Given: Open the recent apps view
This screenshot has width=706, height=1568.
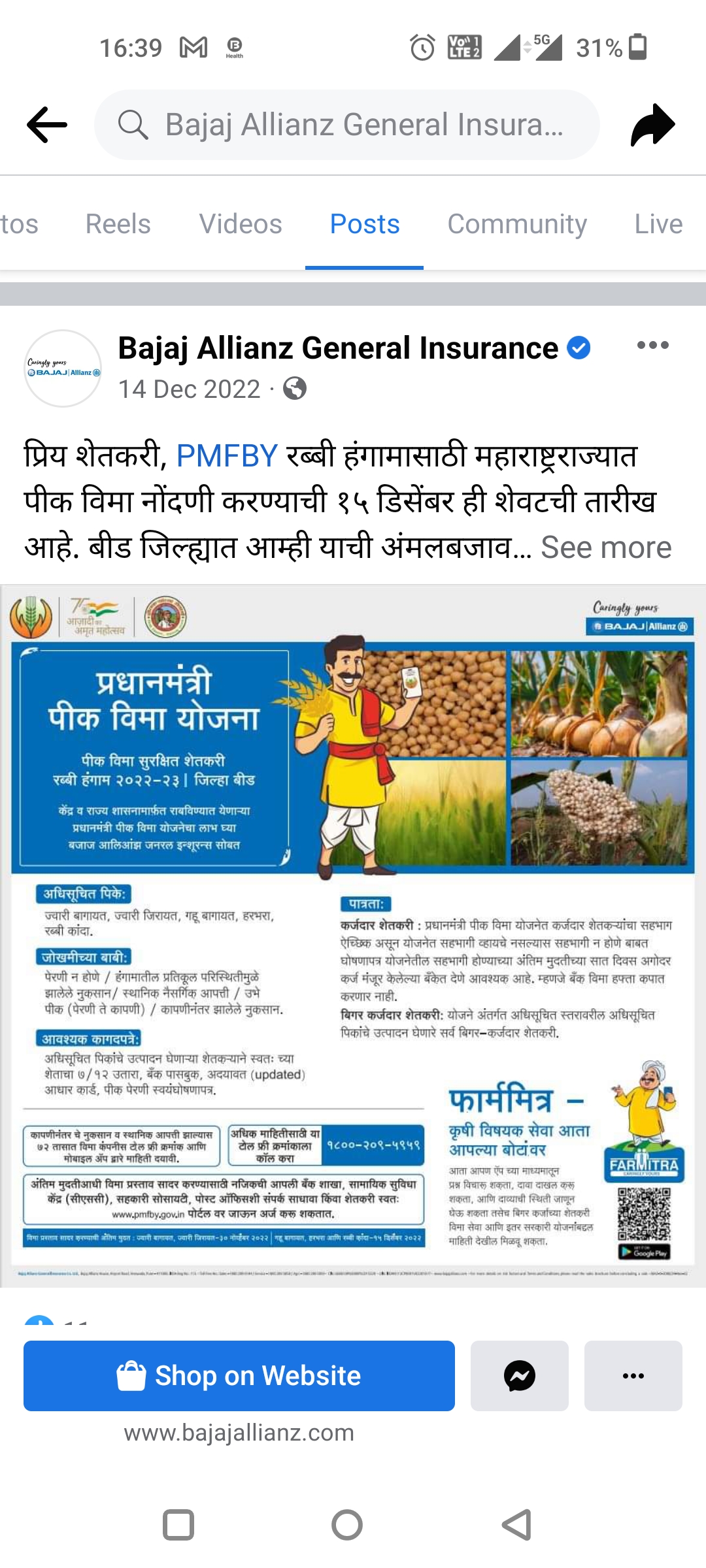Looking at the screenshot, I should point(178,1526).
